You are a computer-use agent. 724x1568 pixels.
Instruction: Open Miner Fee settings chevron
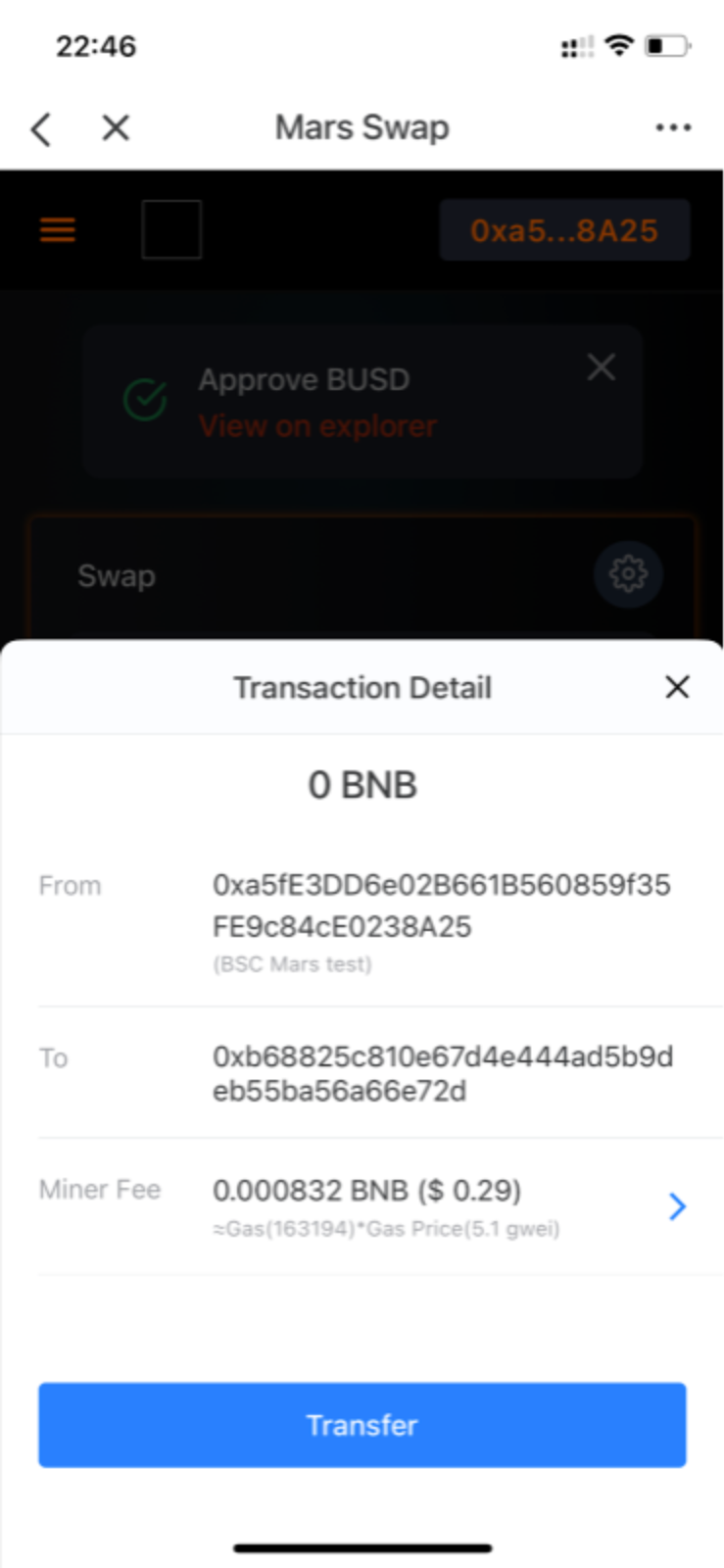[x=676, y=1206]
